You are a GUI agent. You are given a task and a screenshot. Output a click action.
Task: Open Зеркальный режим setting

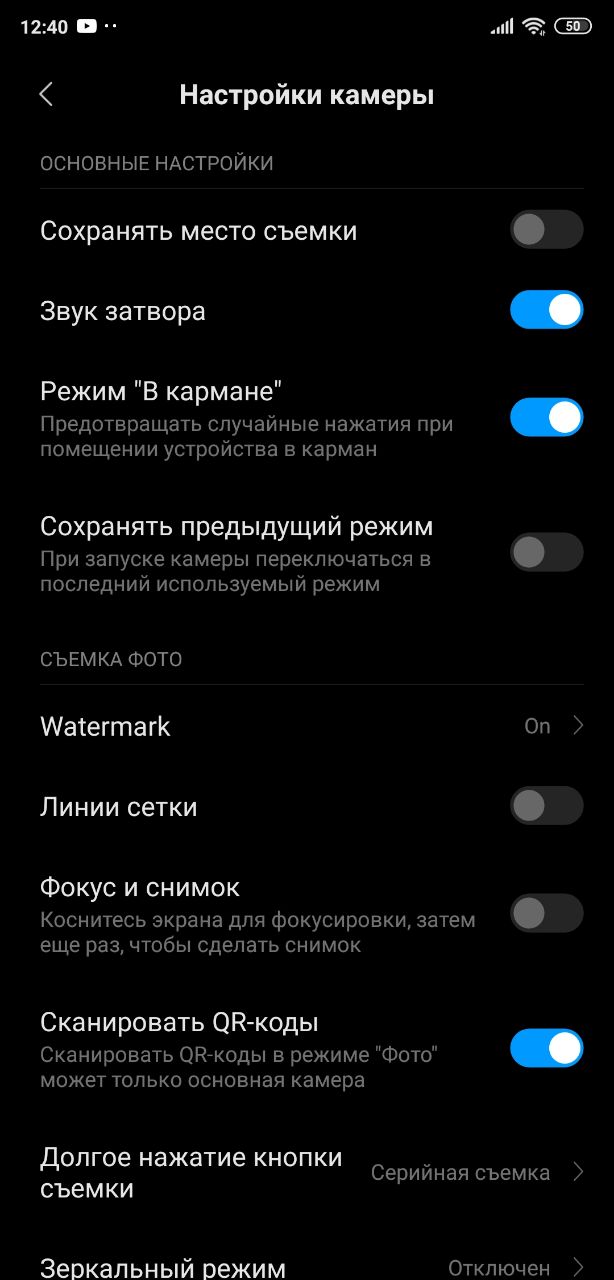pyautogui.click(x=307, y=1262)
